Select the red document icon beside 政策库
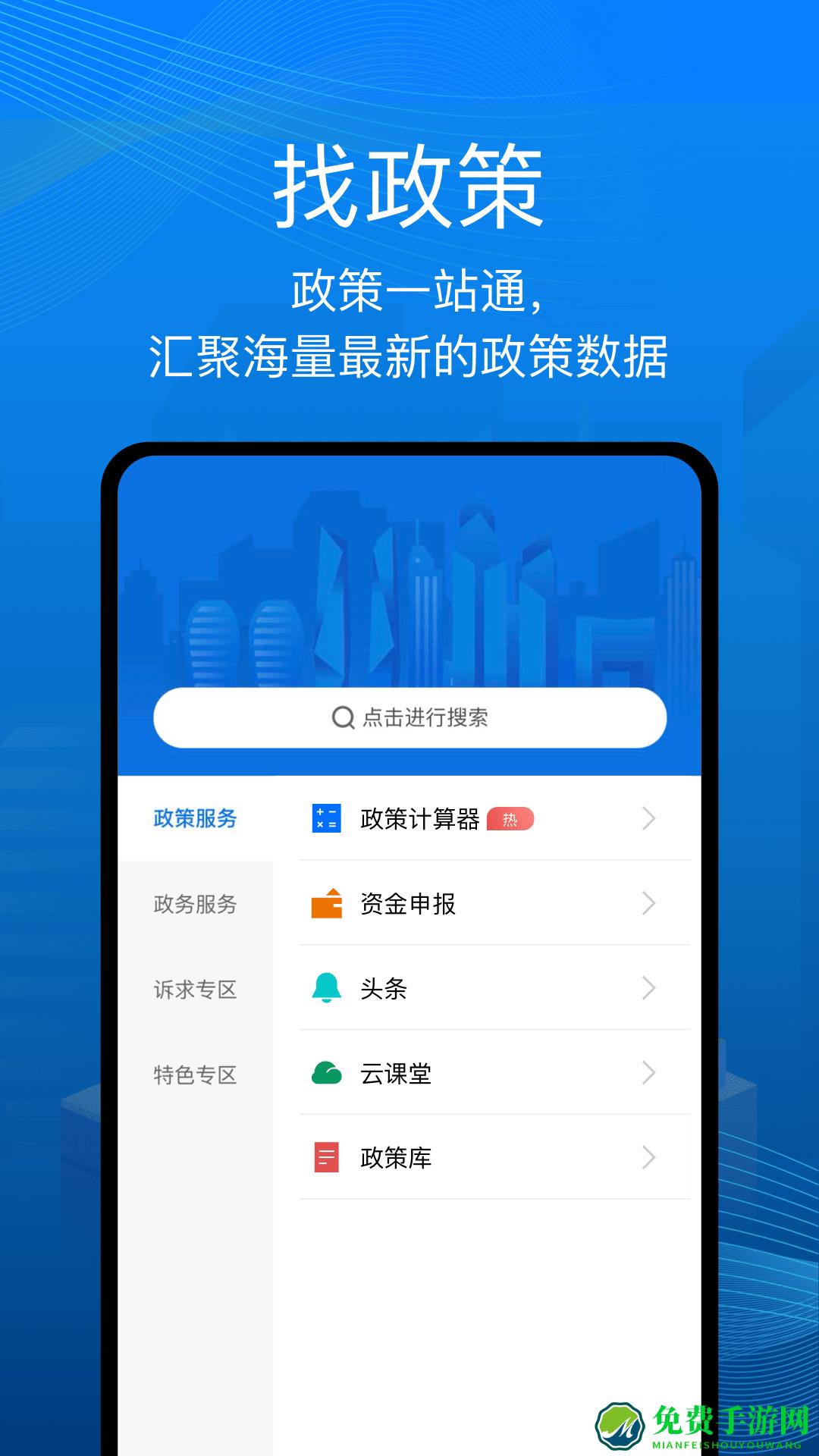Screen dimensions: 819x1456 pyautogui.click(x=325, y=1159)
